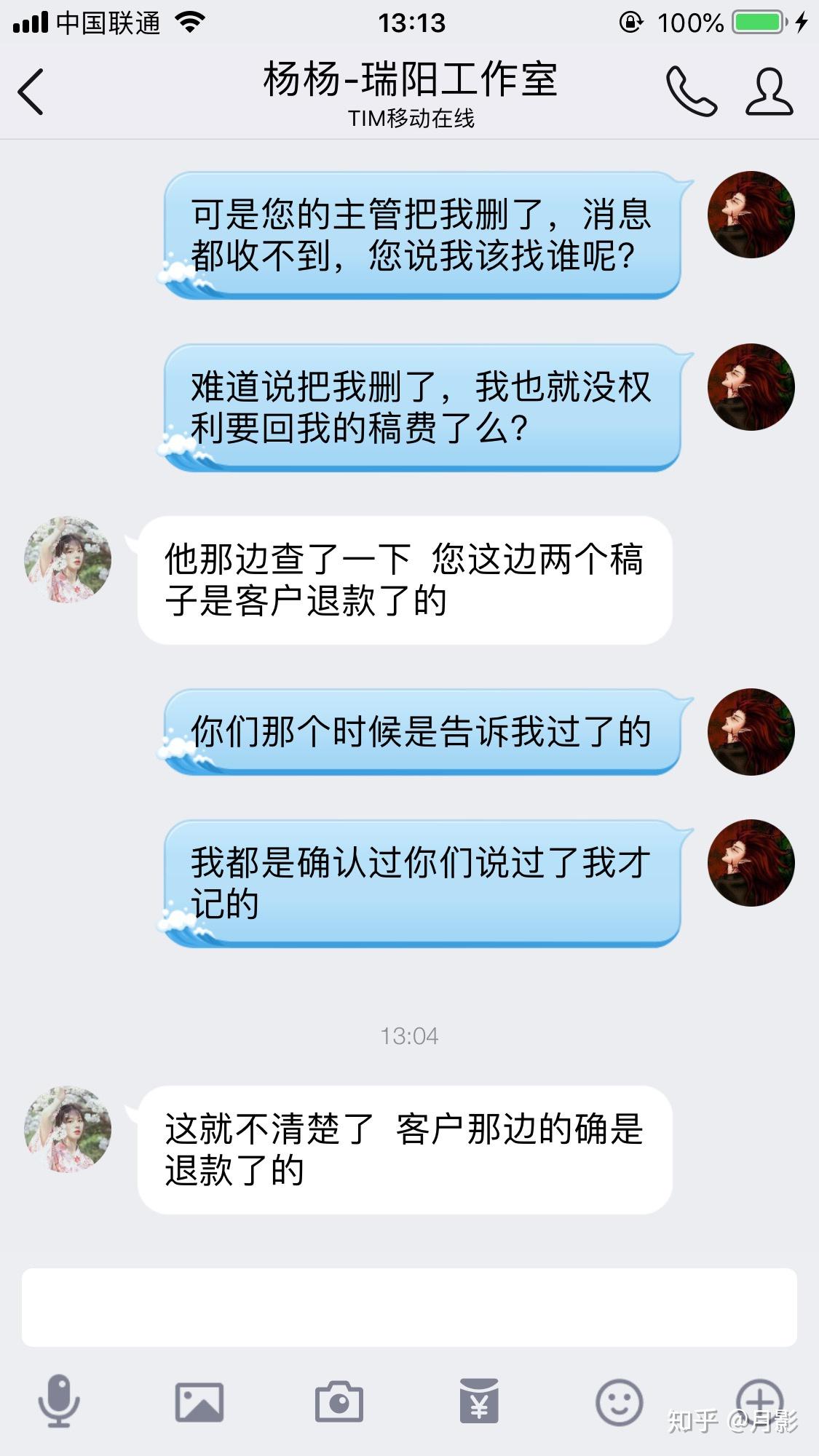Open more attachment options with plus icon
Image resolution: width=819 pixels, height=1456 pixels.
(760, 1400)
